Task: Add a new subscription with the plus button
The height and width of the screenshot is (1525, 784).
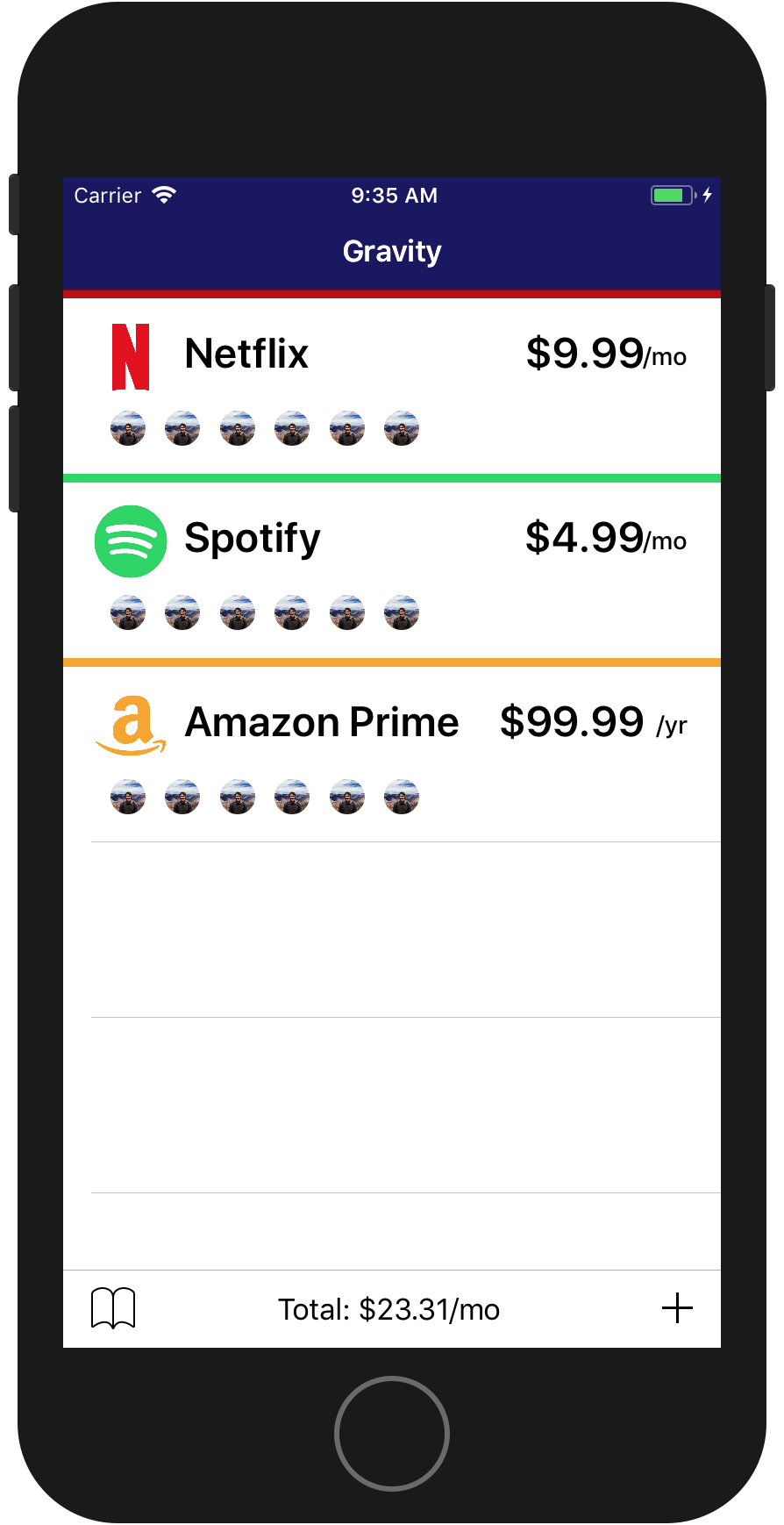Action: coord(677,1308)
